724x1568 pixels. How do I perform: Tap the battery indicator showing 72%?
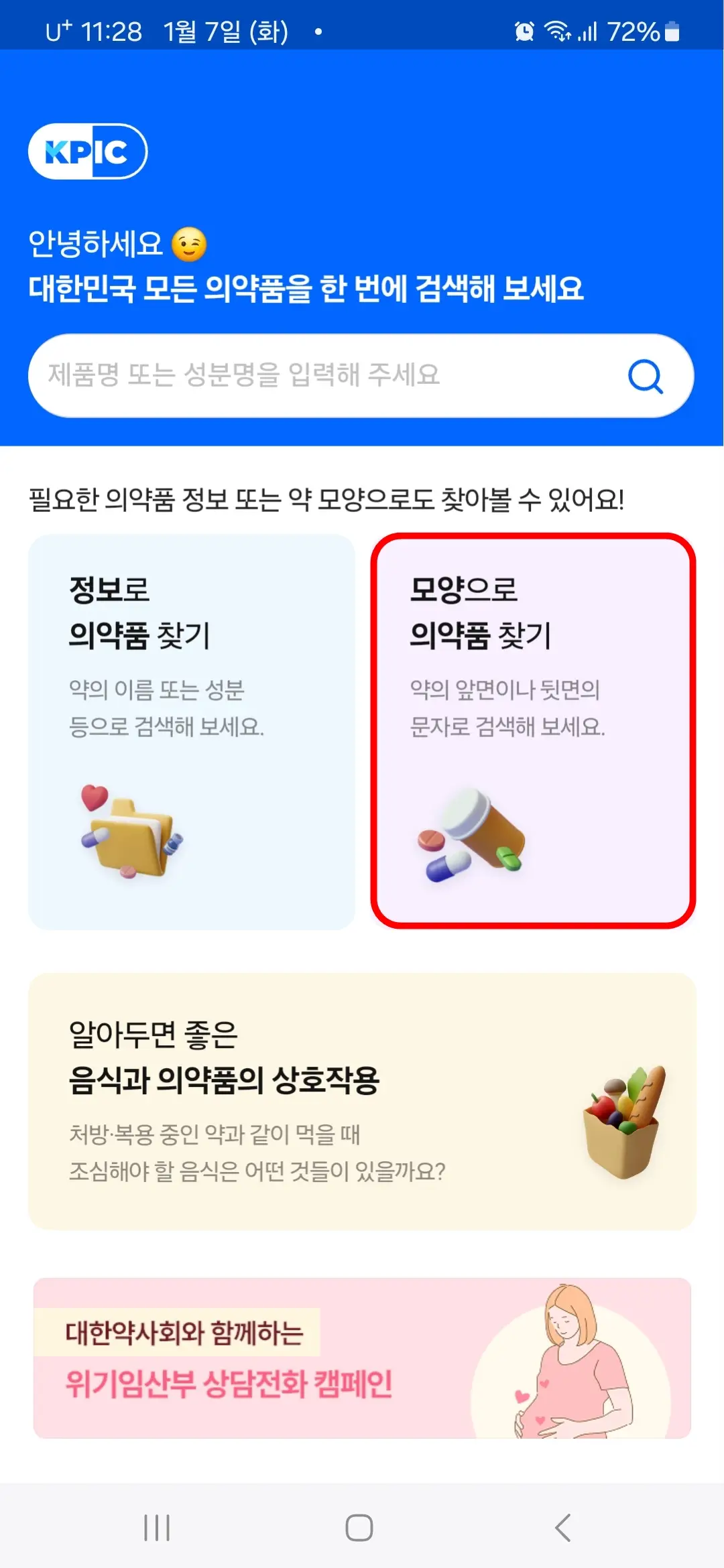(x=642, y=30)
